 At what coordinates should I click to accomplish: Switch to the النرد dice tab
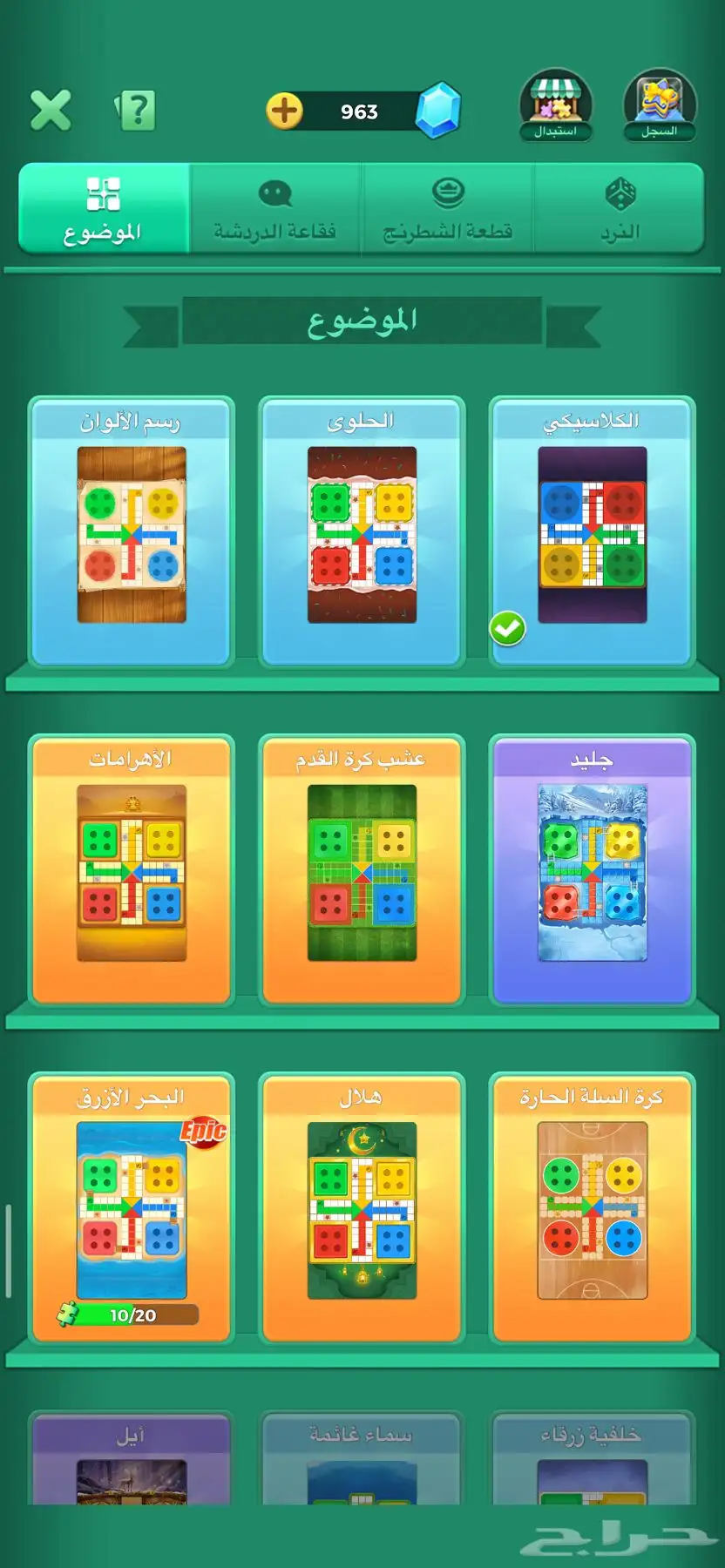pyautogui.click(x=620, y=209)
